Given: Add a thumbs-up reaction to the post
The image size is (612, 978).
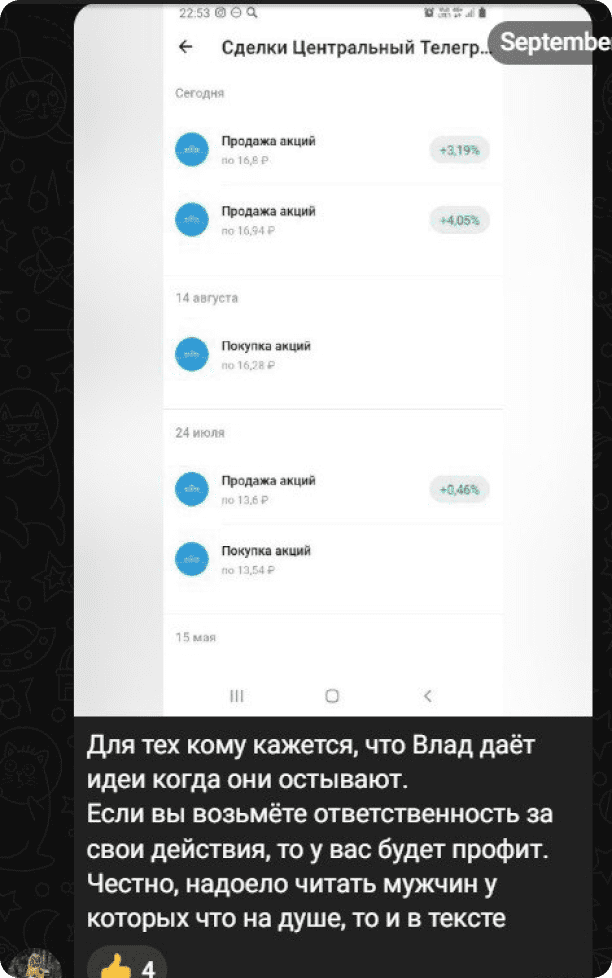Looking at the screenshot, I should [x=126, y=966].
